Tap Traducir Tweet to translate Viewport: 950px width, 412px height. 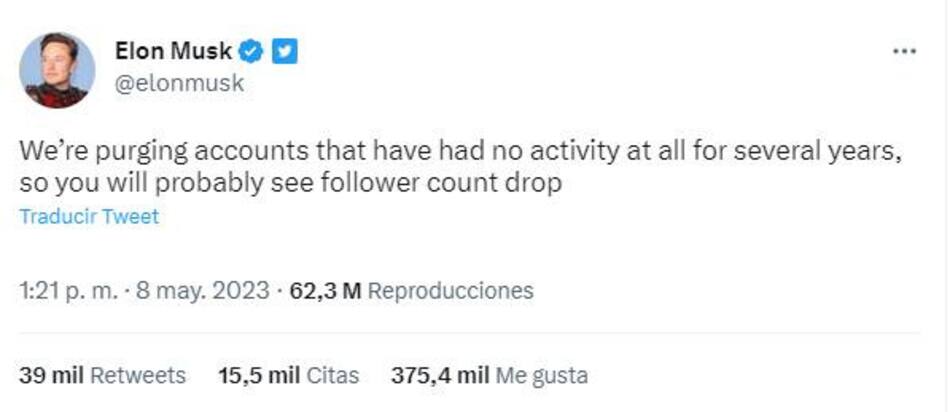(x=89, y=216)
